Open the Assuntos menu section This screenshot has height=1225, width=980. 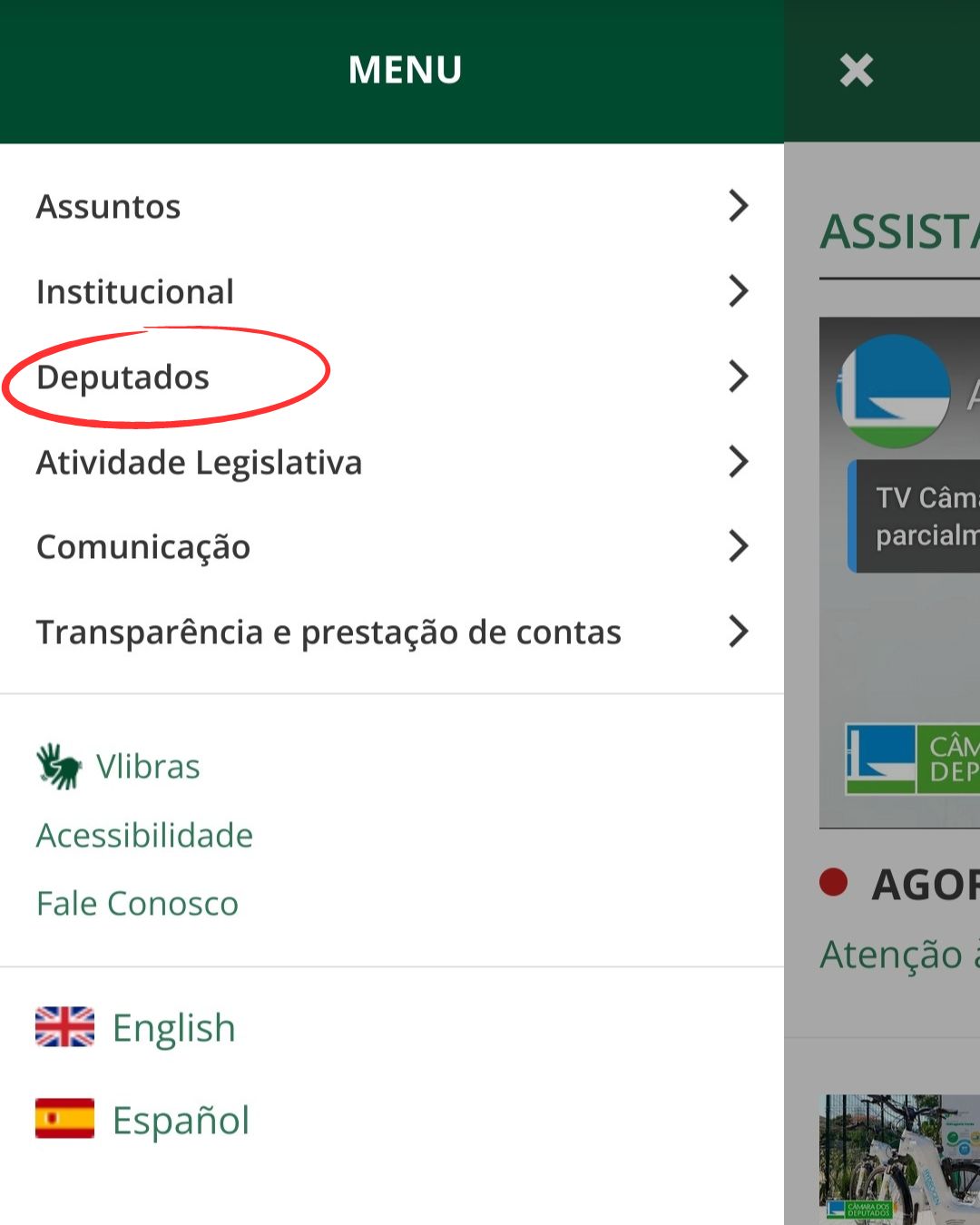(109, 207)
